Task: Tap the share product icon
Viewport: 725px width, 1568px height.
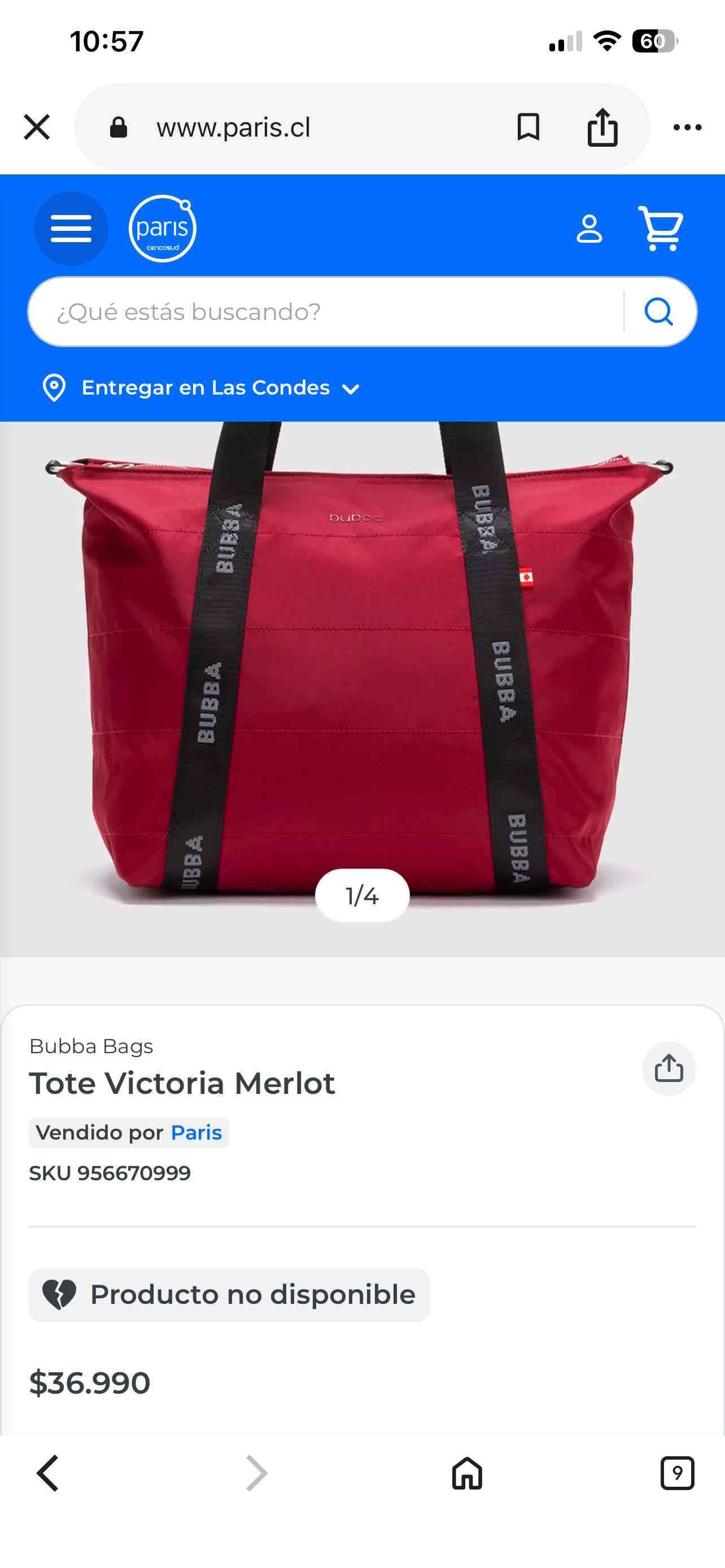Action: click(670, 1069)
